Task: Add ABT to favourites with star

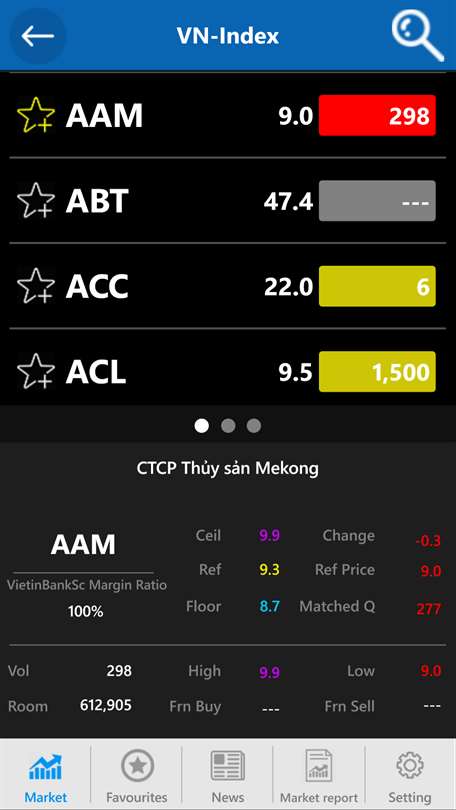Action: [x=36, y=200]
